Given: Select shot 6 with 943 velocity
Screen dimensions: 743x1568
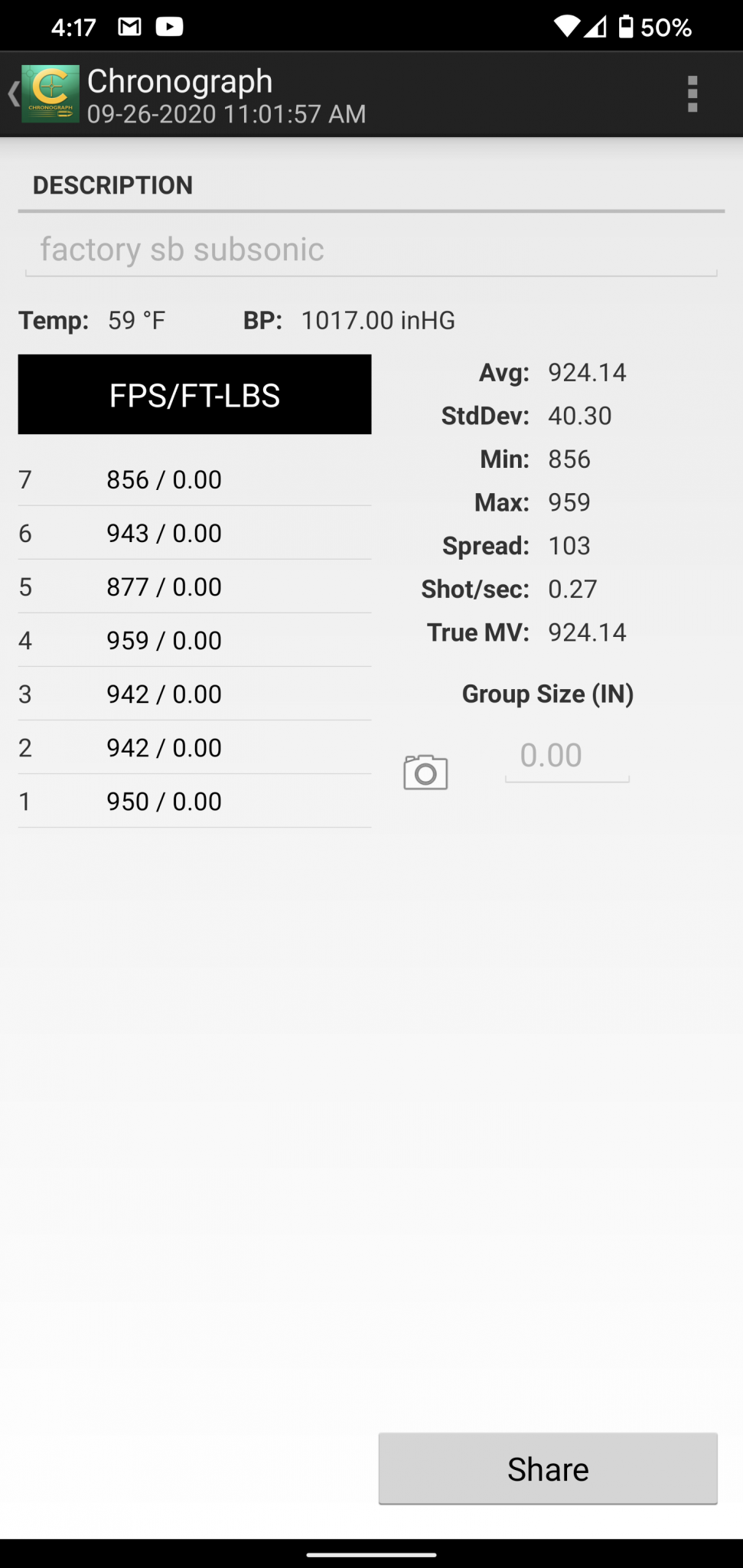Looking at the screenshot, I should pyautogui.click(x=194, y=534).
